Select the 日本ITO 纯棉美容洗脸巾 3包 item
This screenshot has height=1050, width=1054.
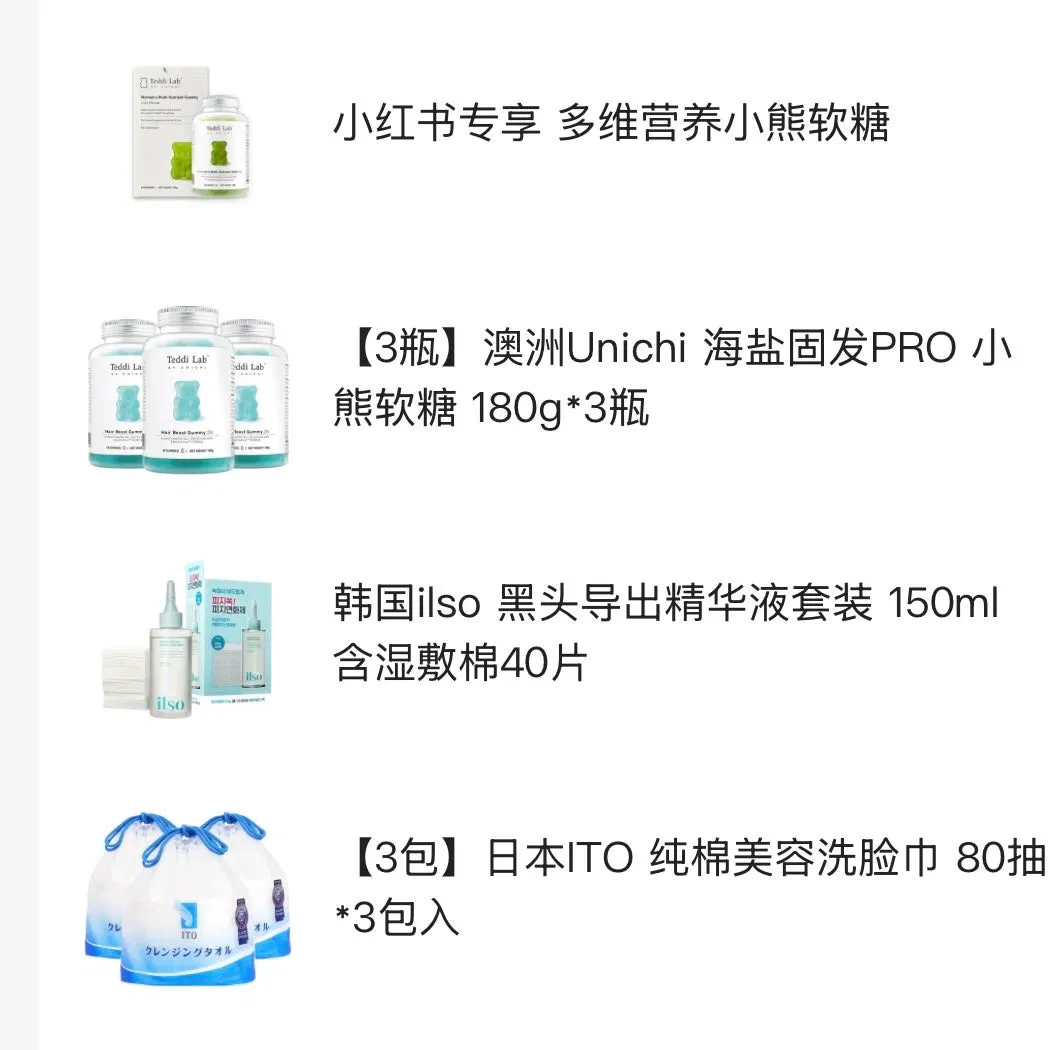coord(690,887)
